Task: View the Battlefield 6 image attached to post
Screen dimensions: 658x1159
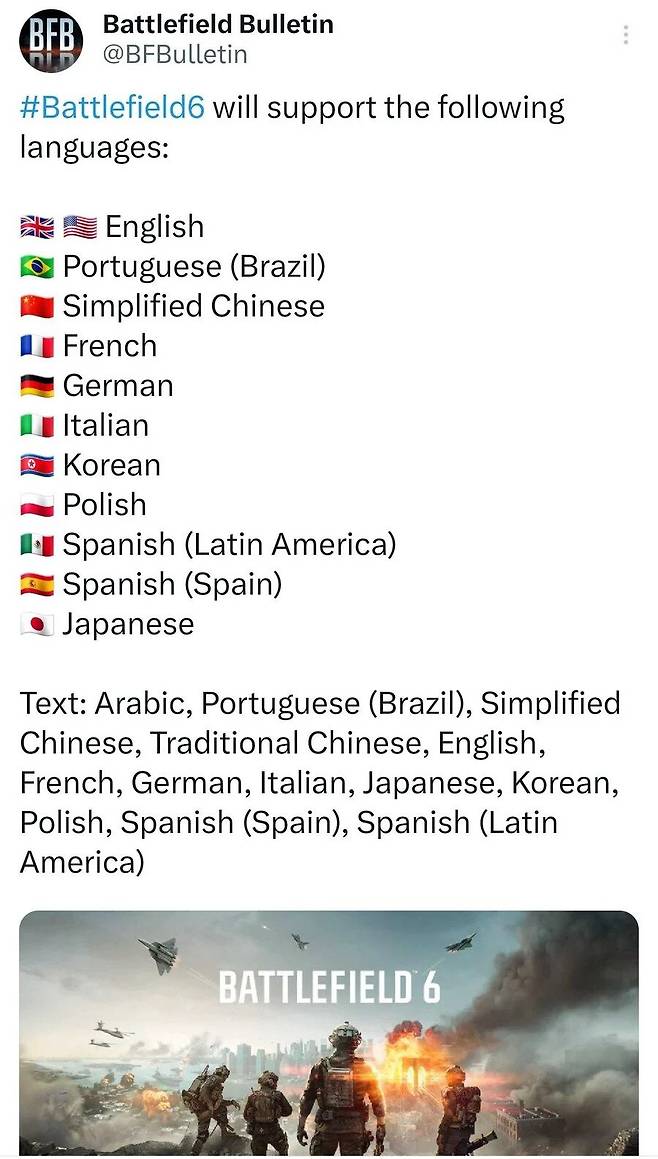Action: pyautogui.click(x=329, y=1033)
